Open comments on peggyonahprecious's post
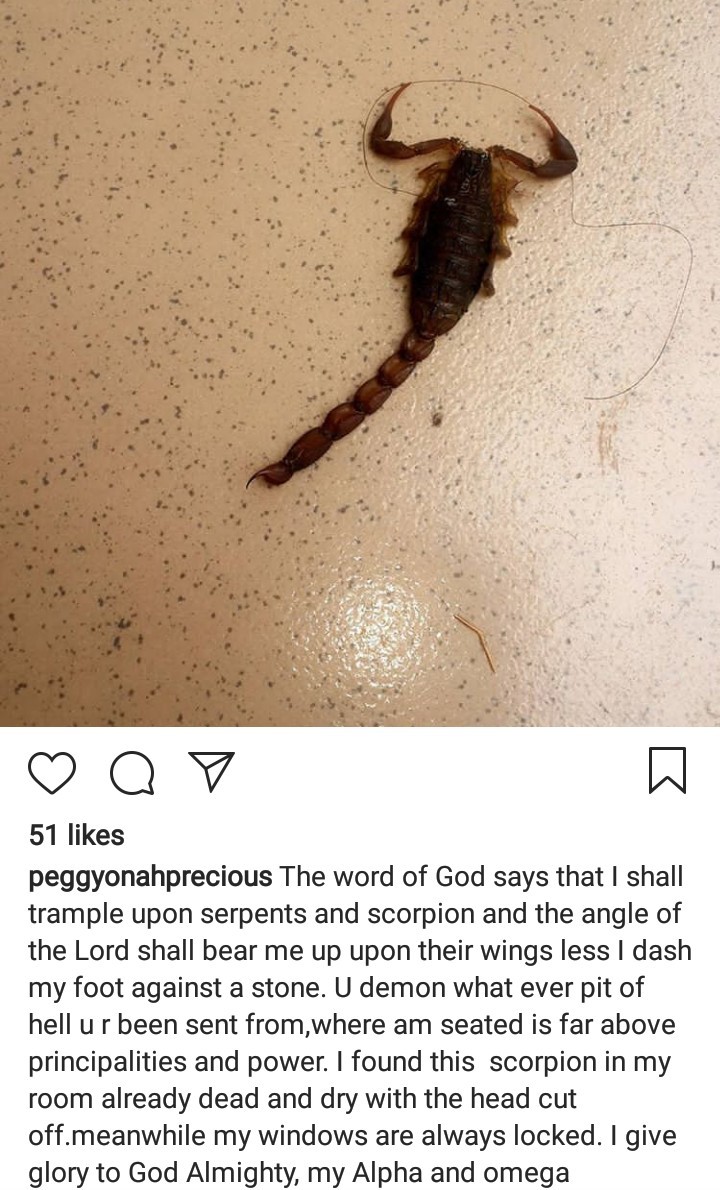 click(x=131, y=773)
